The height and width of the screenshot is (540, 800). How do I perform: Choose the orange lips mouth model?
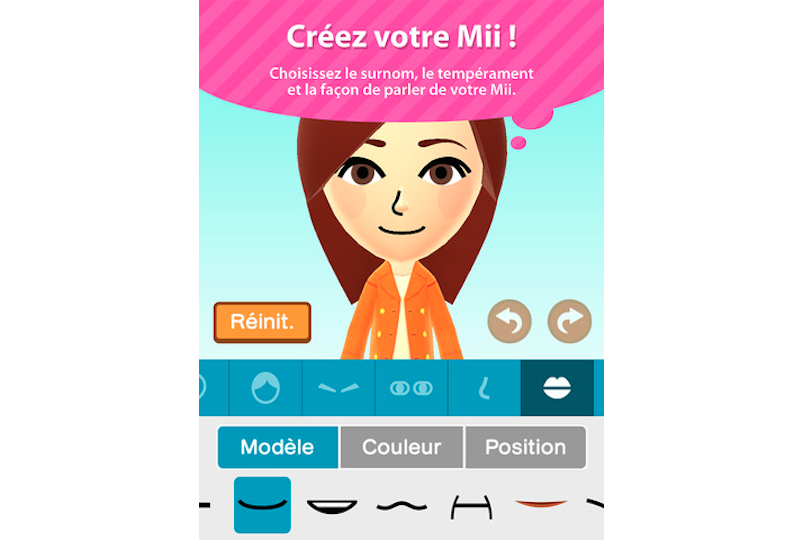coord(541,503)
